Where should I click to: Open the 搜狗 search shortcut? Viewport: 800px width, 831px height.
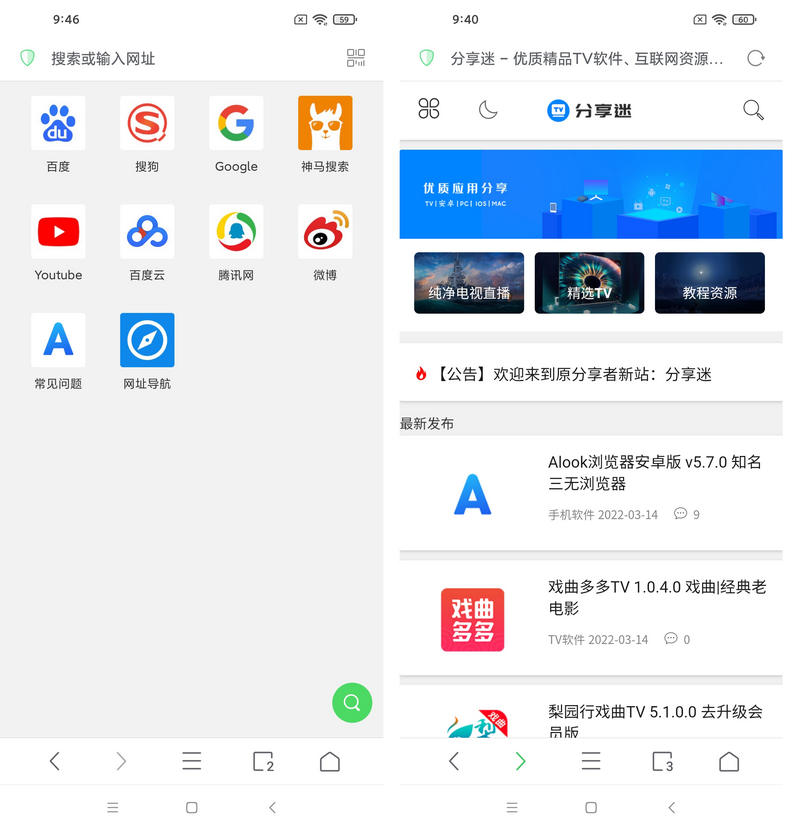pyautogui.click(x=146, y=122)
